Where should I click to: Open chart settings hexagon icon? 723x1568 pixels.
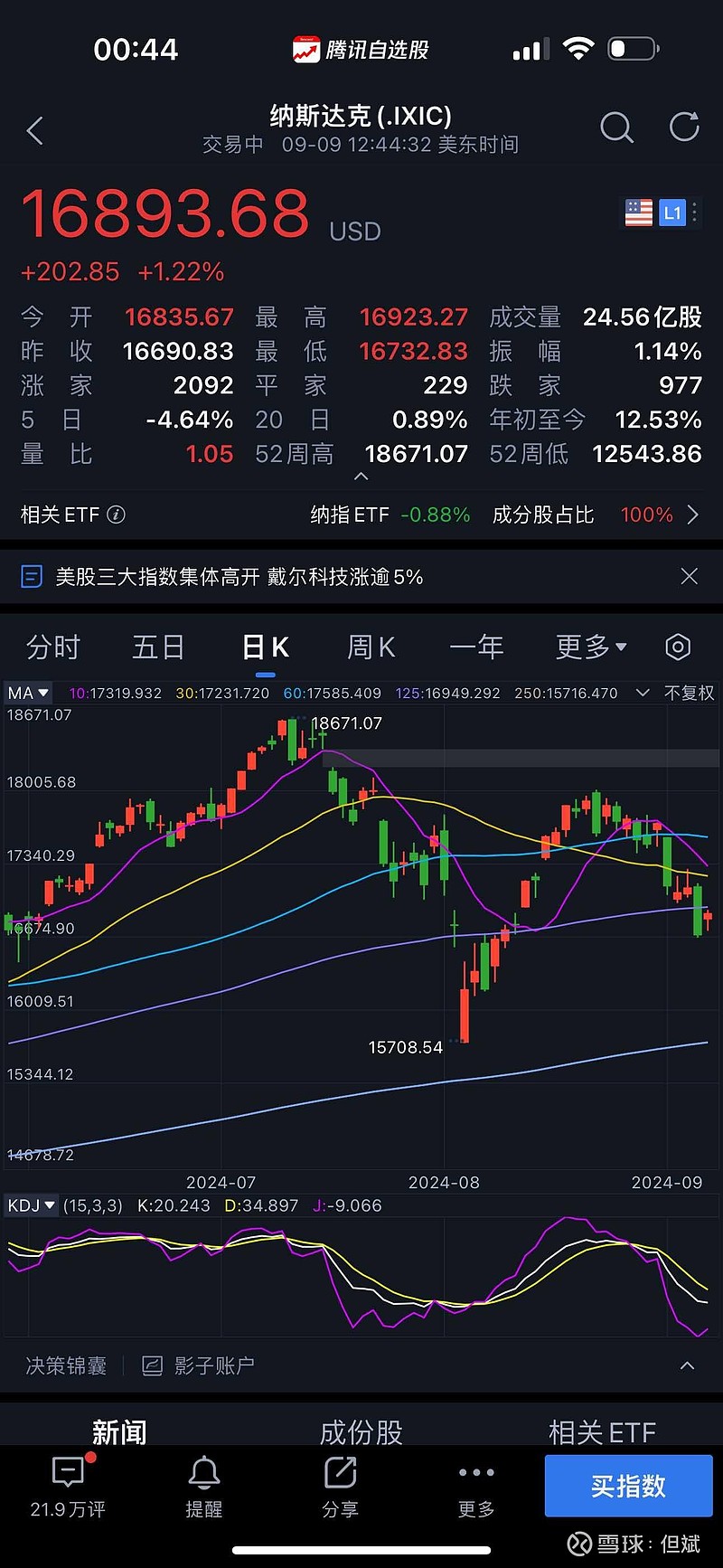click(x=678, y=647)
